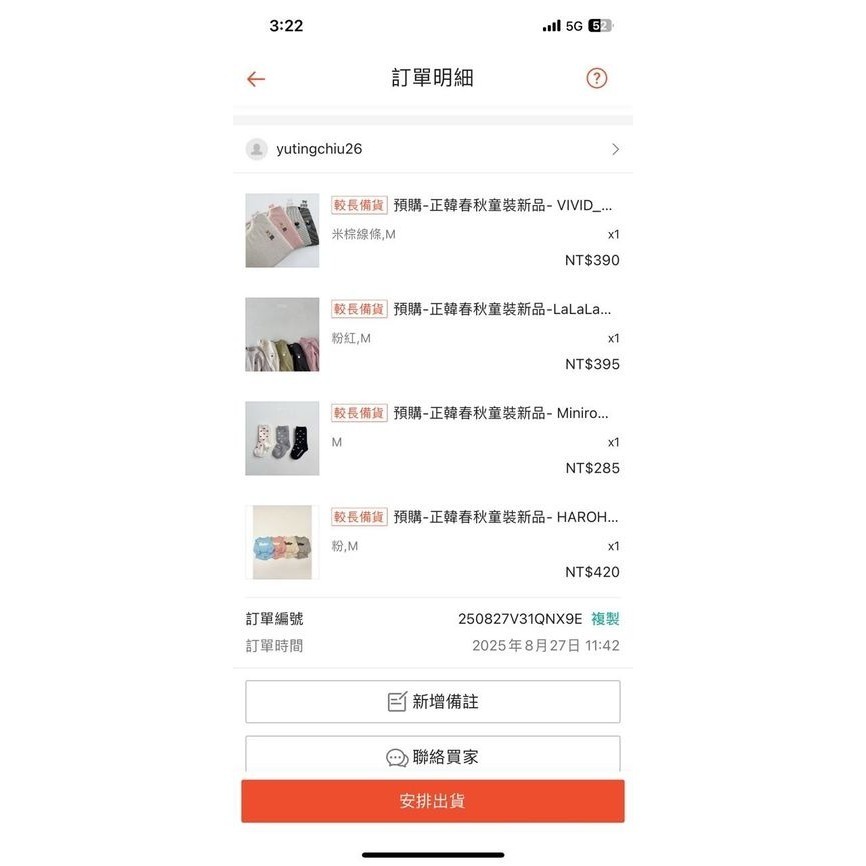Tap 安排出貨 to arrange shipment
The width and height of the screenshot is (866, 866).
(432, 801)
